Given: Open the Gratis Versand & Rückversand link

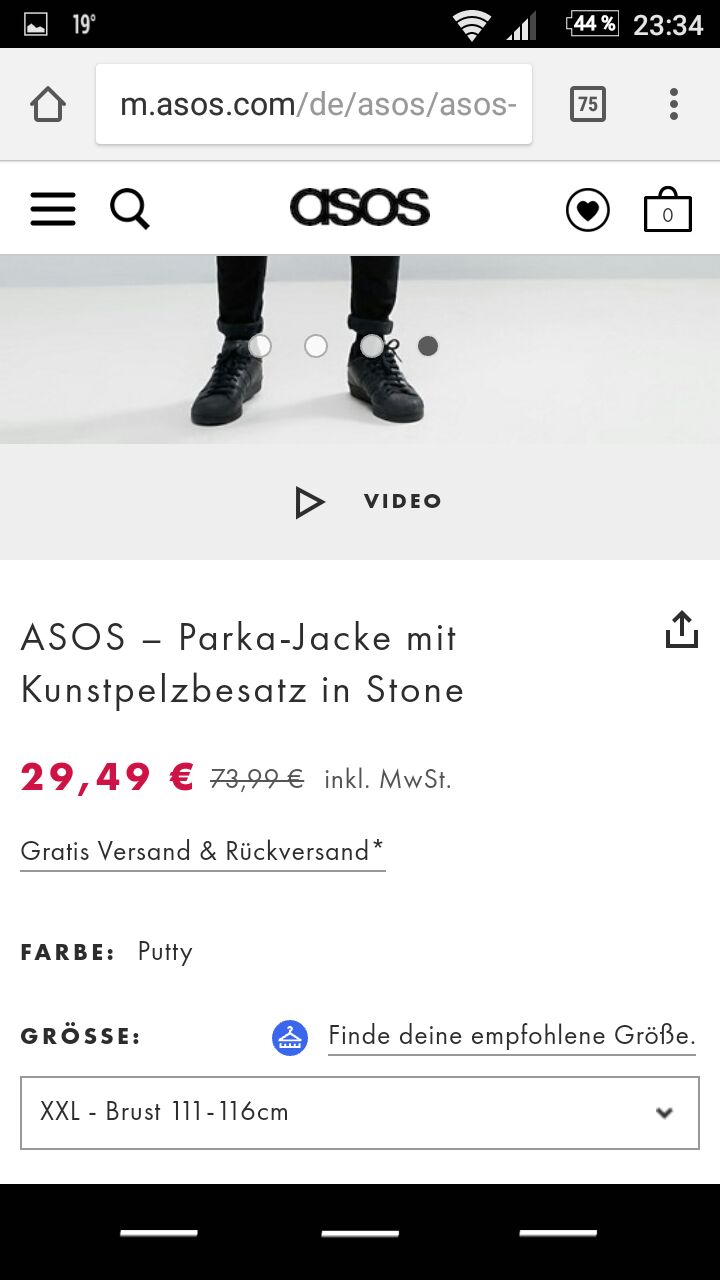Looking at the screenshot, I should (202, 851).
